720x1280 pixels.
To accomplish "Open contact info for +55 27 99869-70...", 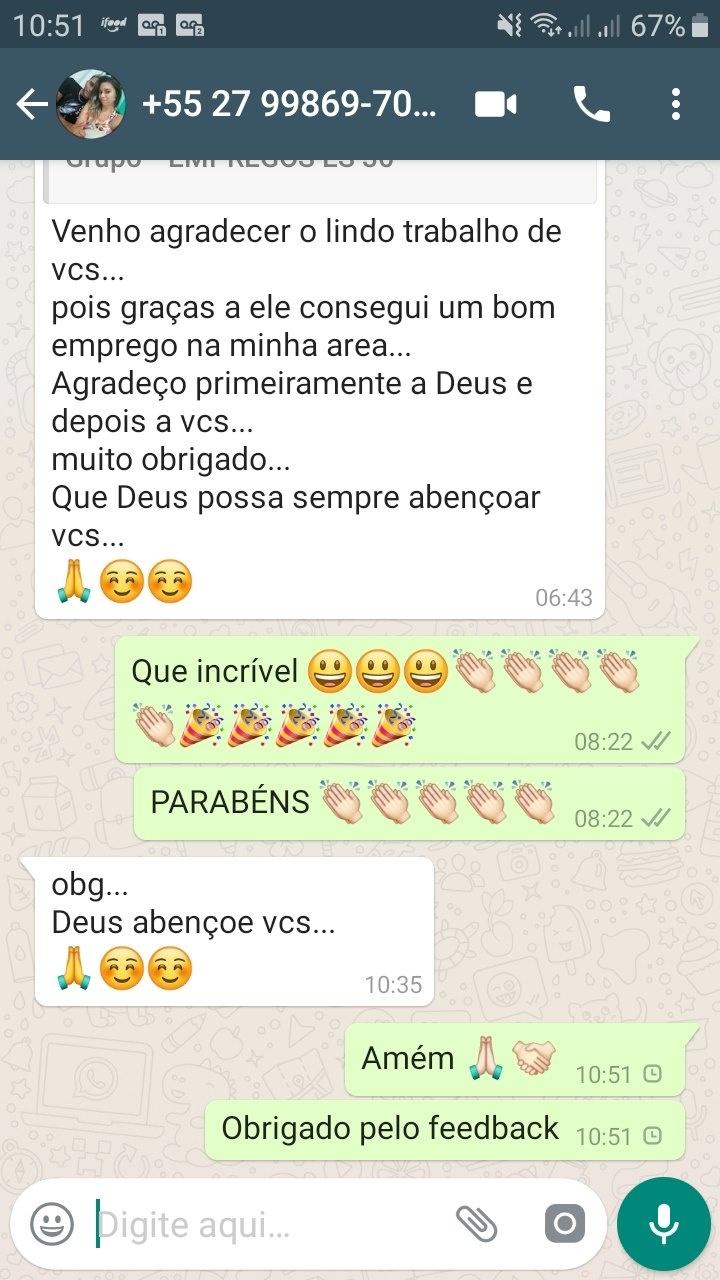I will 290,105.
